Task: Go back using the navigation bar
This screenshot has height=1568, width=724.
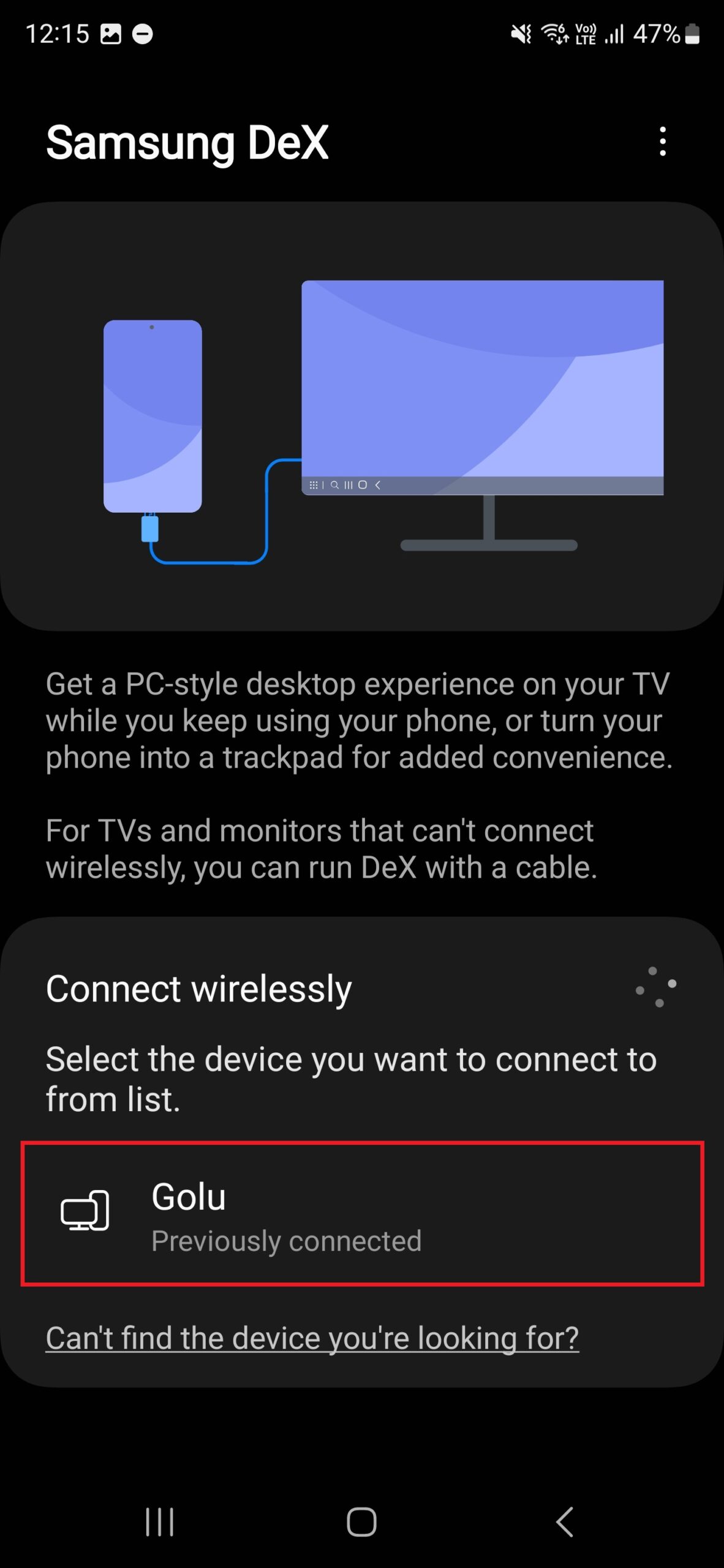Action: pos(565,1522)
